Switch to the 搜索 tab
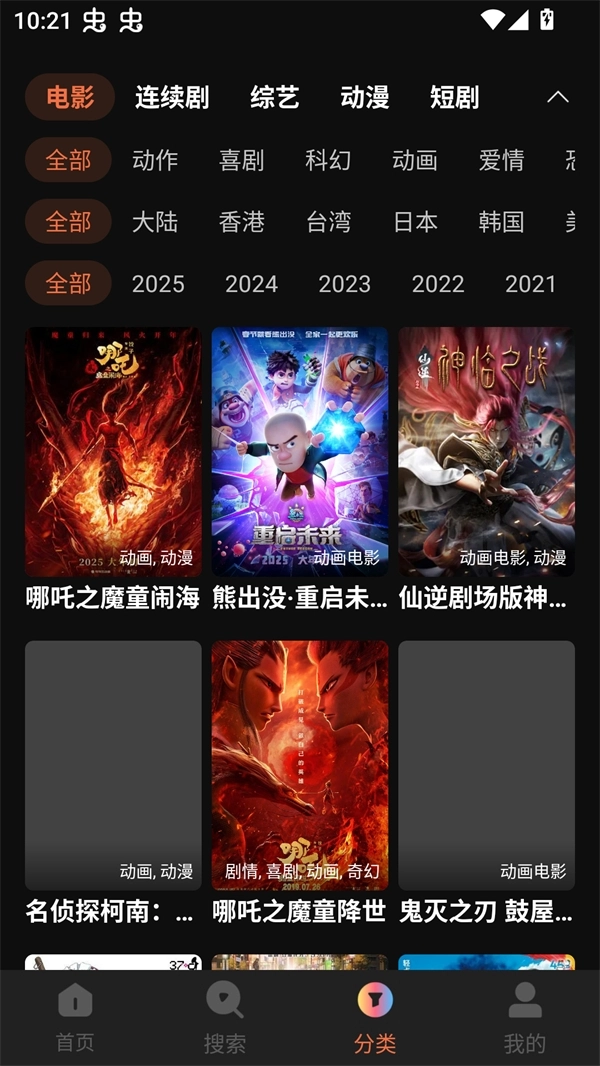The height and width of the screenshot is (1066, 600). pos(225,1017)
